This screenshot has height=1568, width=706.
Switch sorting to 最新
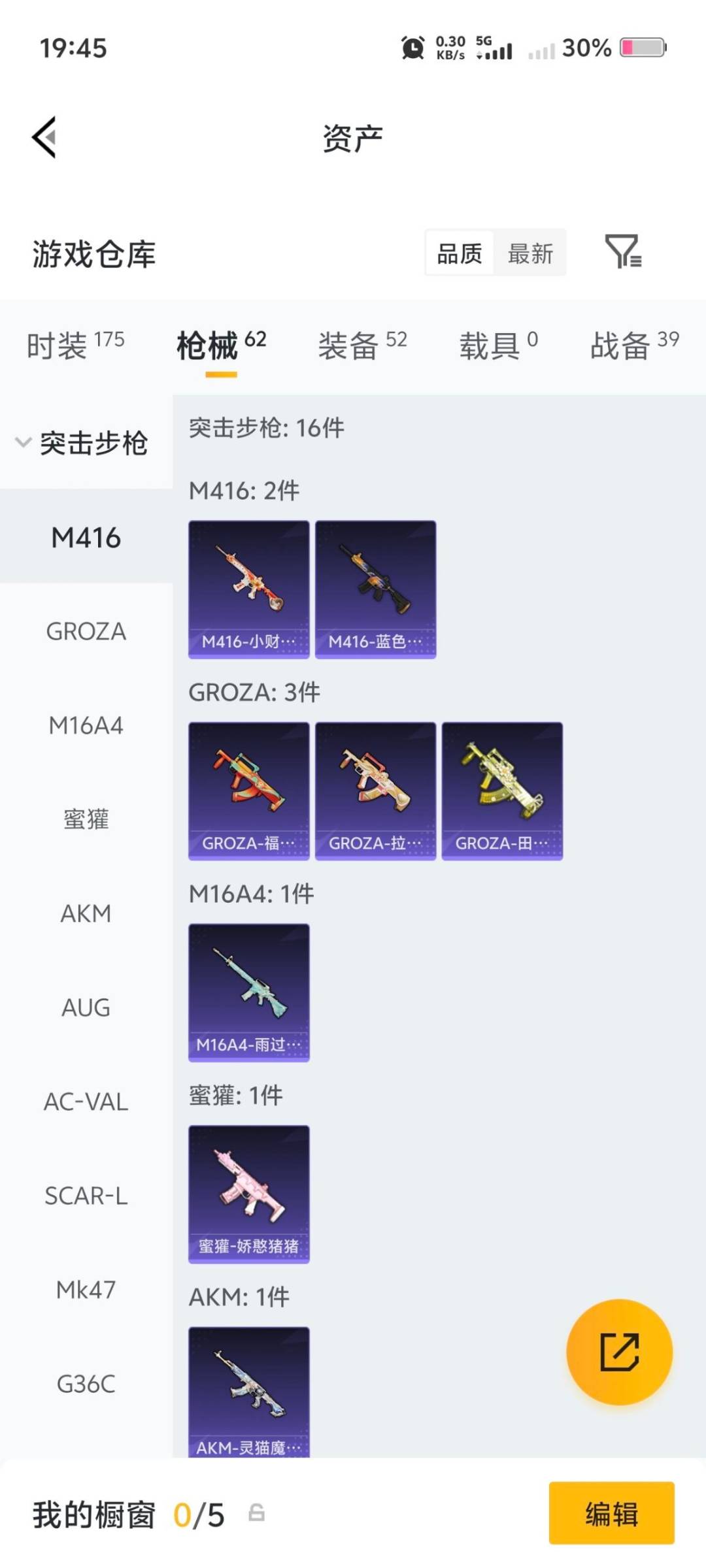[x=531, y=253]
